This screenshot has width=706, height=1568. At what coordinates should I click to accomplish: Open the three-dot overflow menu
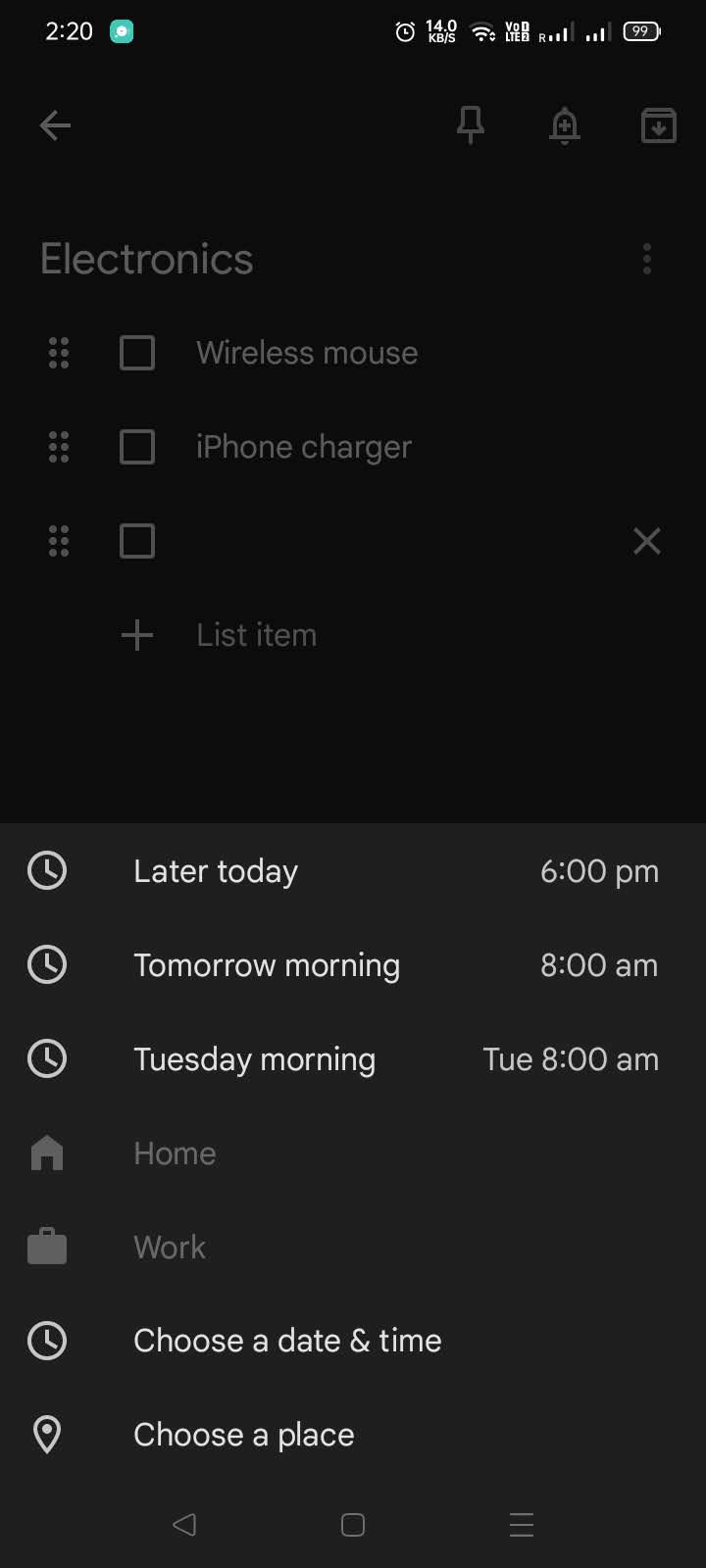[x=646, y=259]
